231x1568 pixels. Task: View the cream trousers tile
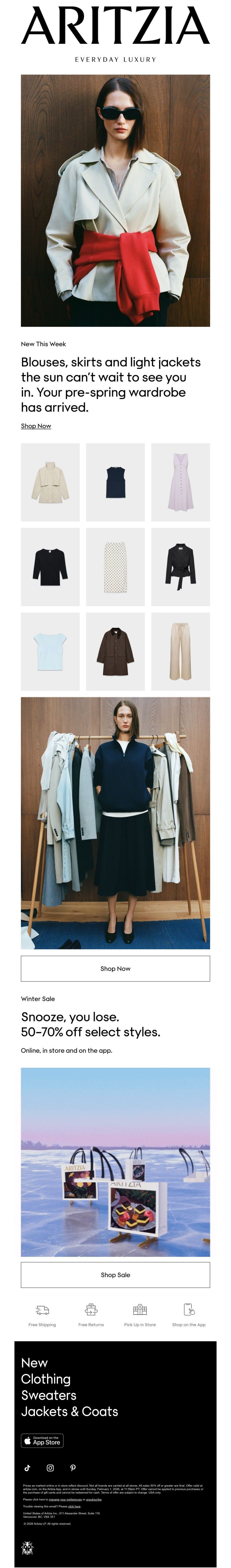(x=180, y=651)
